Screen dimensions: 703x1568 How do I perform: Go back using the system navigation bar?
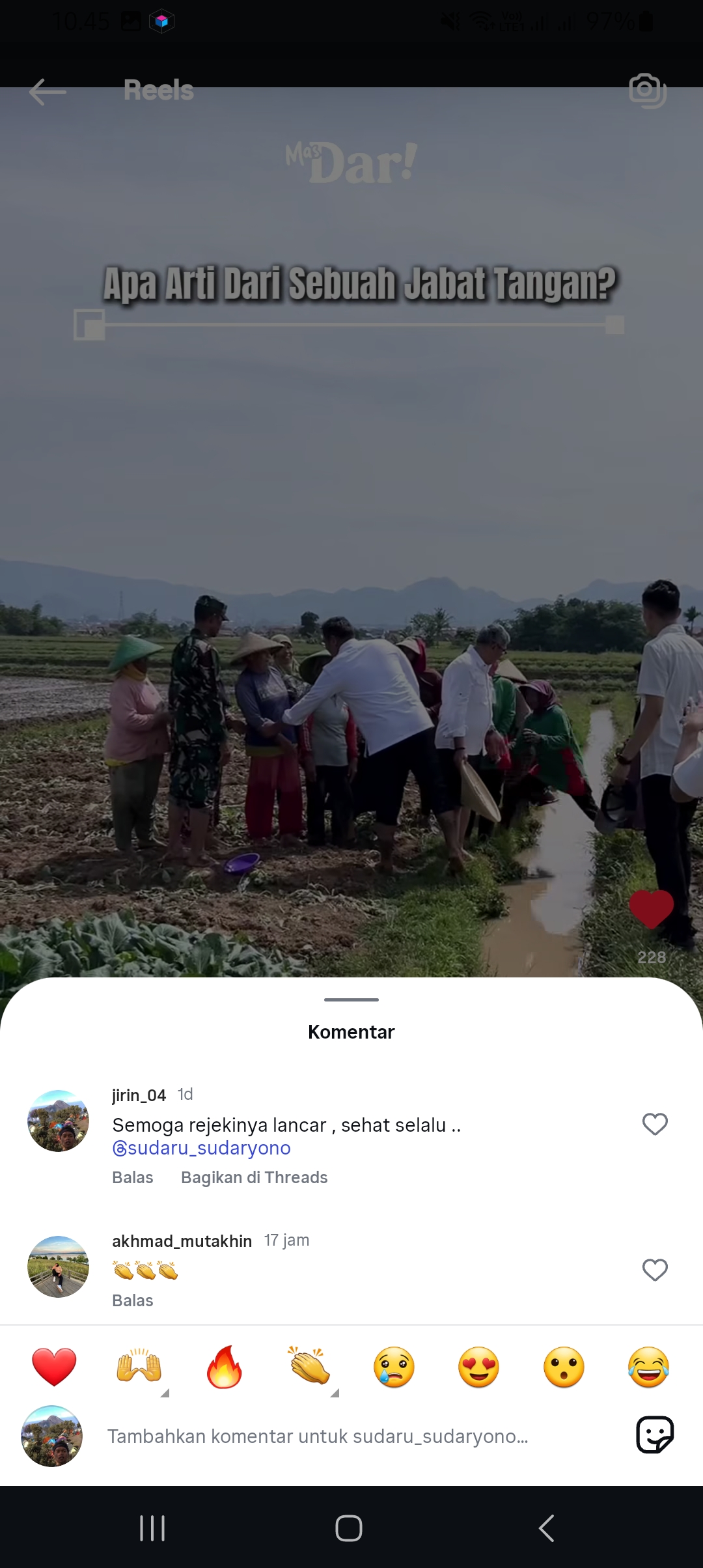(x=547, y=1528)
